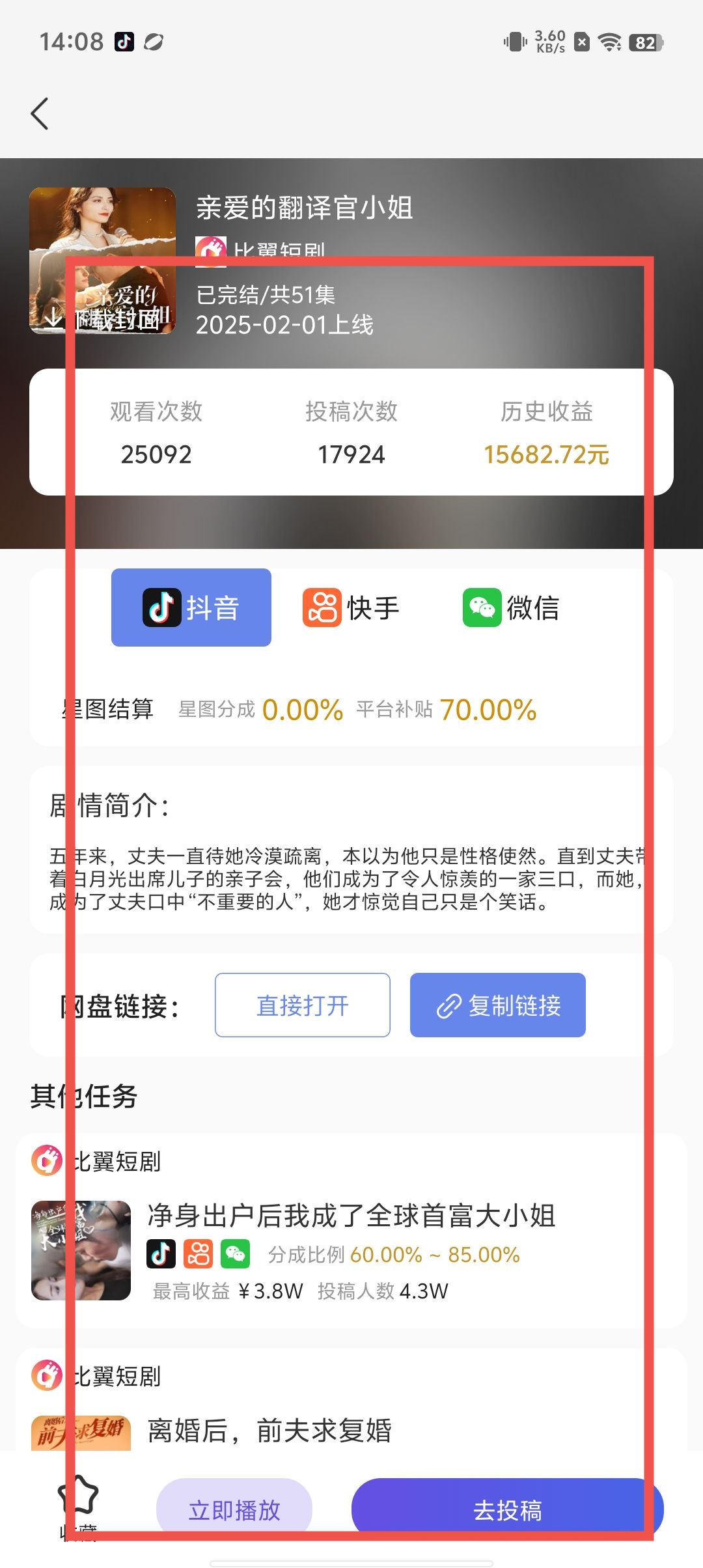Open the task 离婚后，前夫求复婚
The width and height of the screenshot is (703, 1568).
point(269,1431)
